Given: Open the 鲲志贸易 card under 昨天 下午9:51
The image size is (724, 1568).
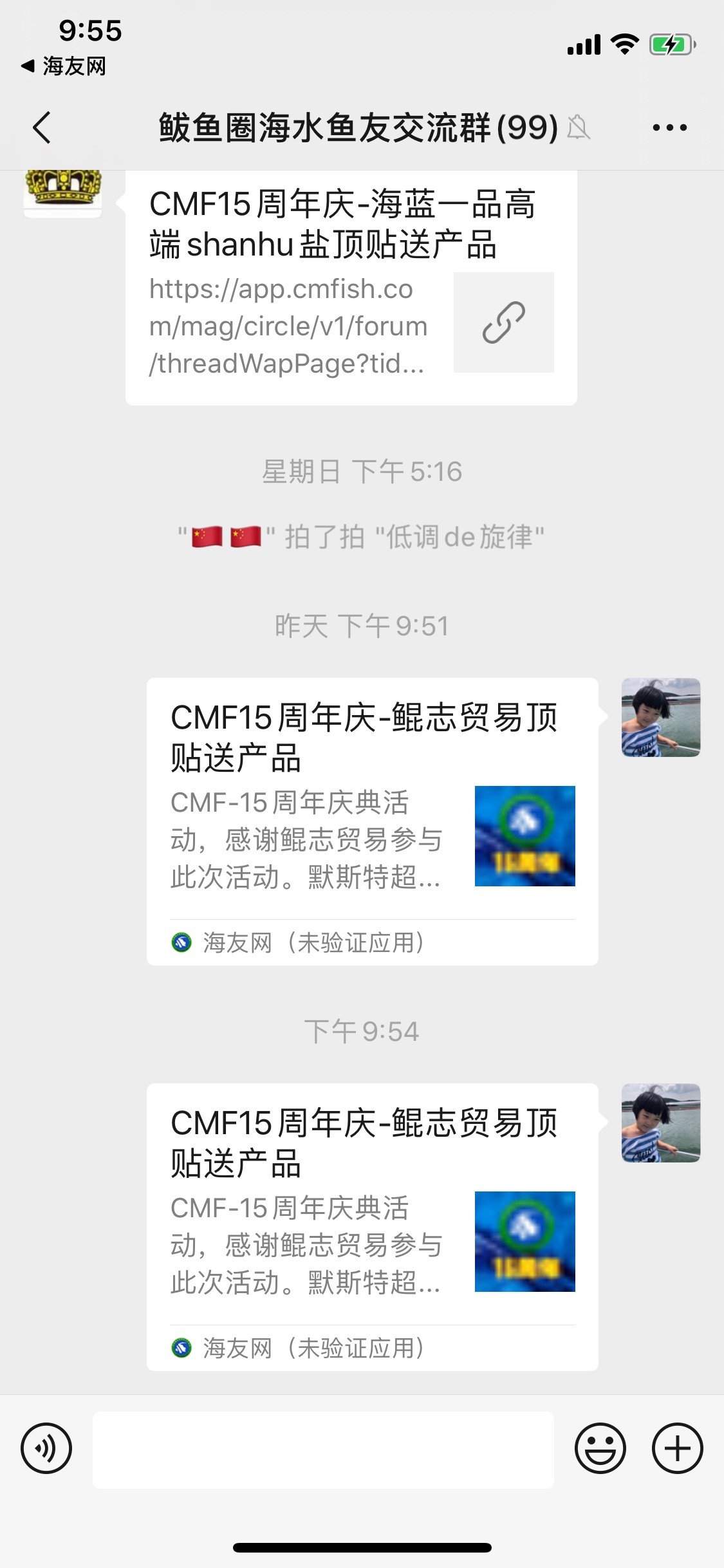Looking at the screenshot, I should pyautogui.click(x=372, y=821).
